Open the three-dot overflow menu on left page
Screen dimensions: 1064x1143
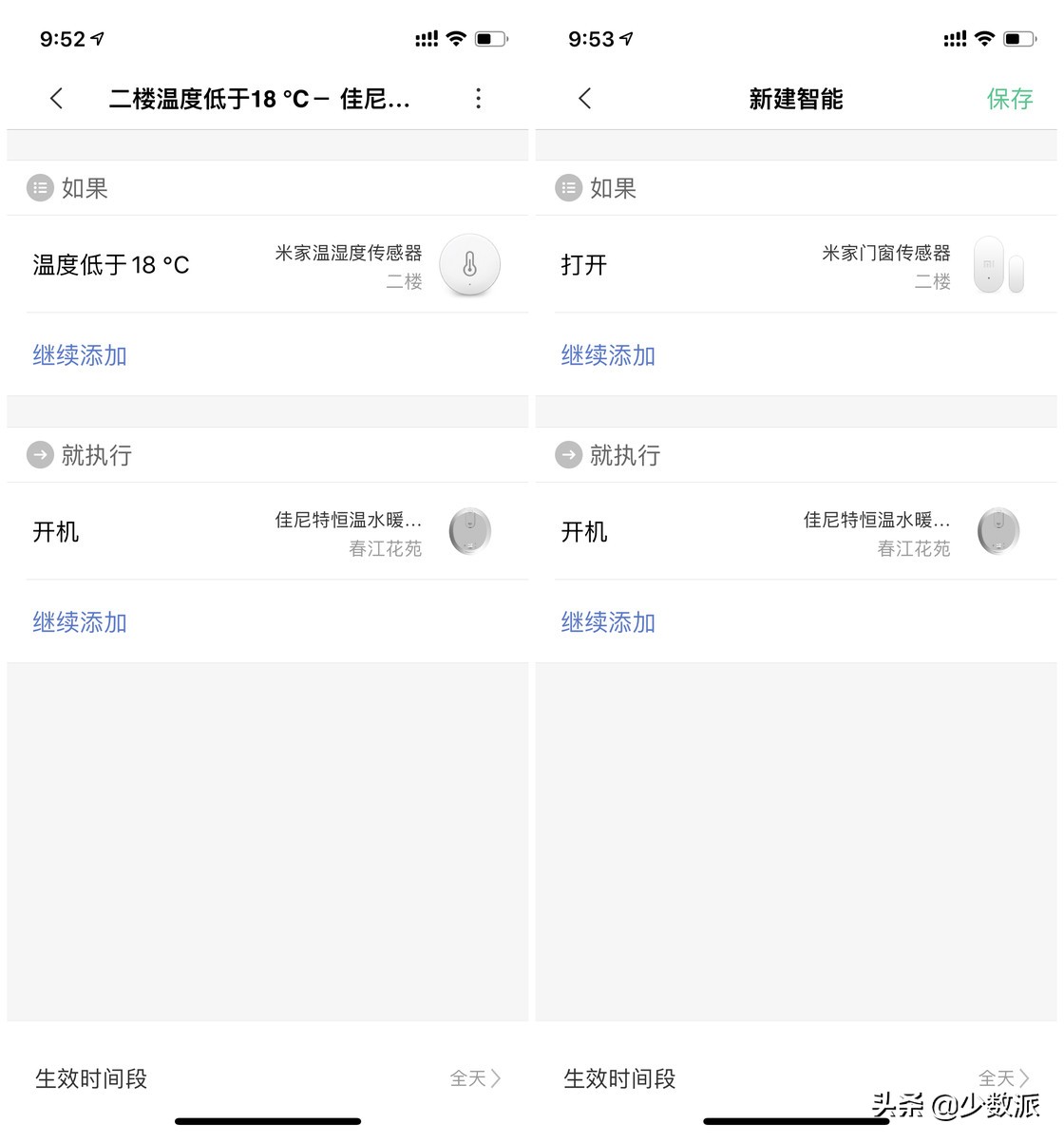[479, 98]
